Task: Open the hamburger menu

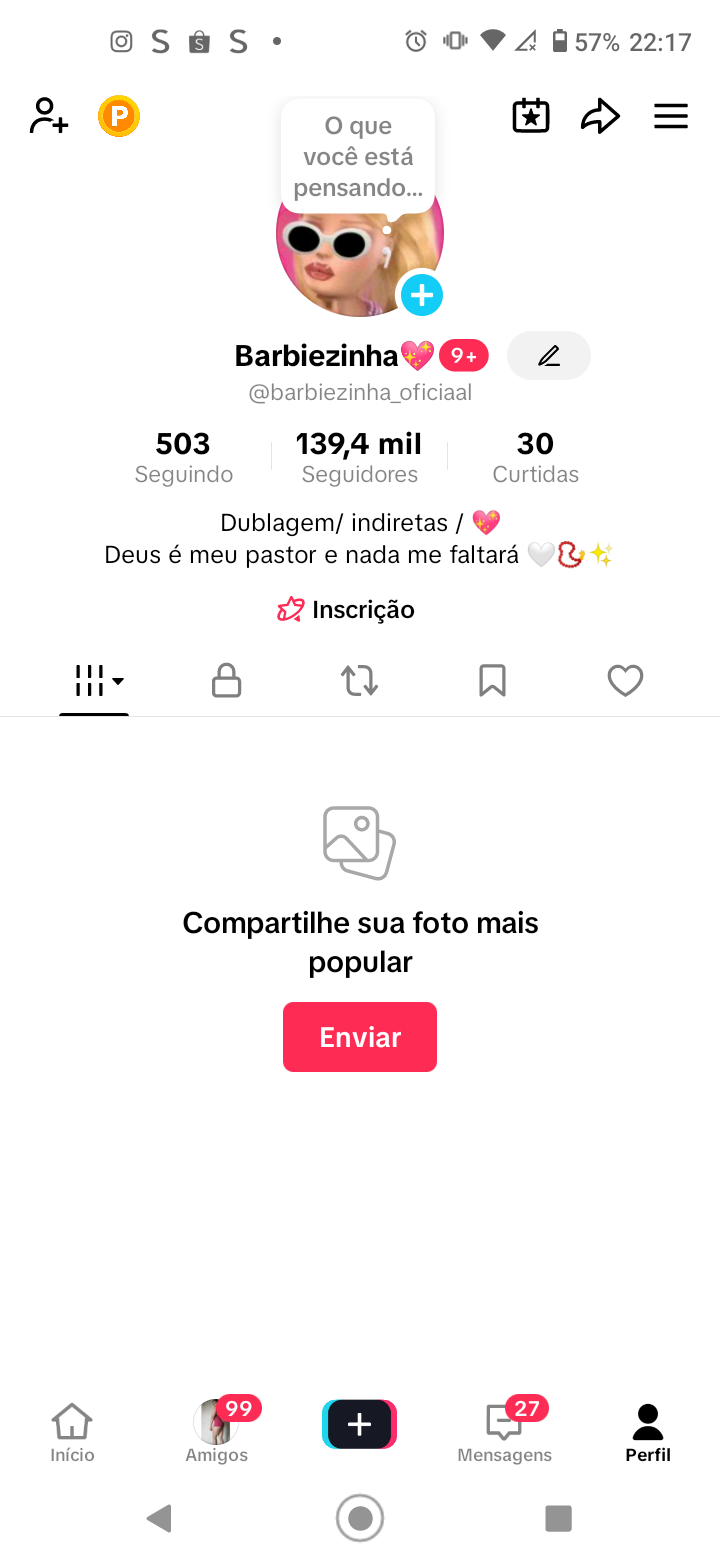Action: [x=671, y=116]
